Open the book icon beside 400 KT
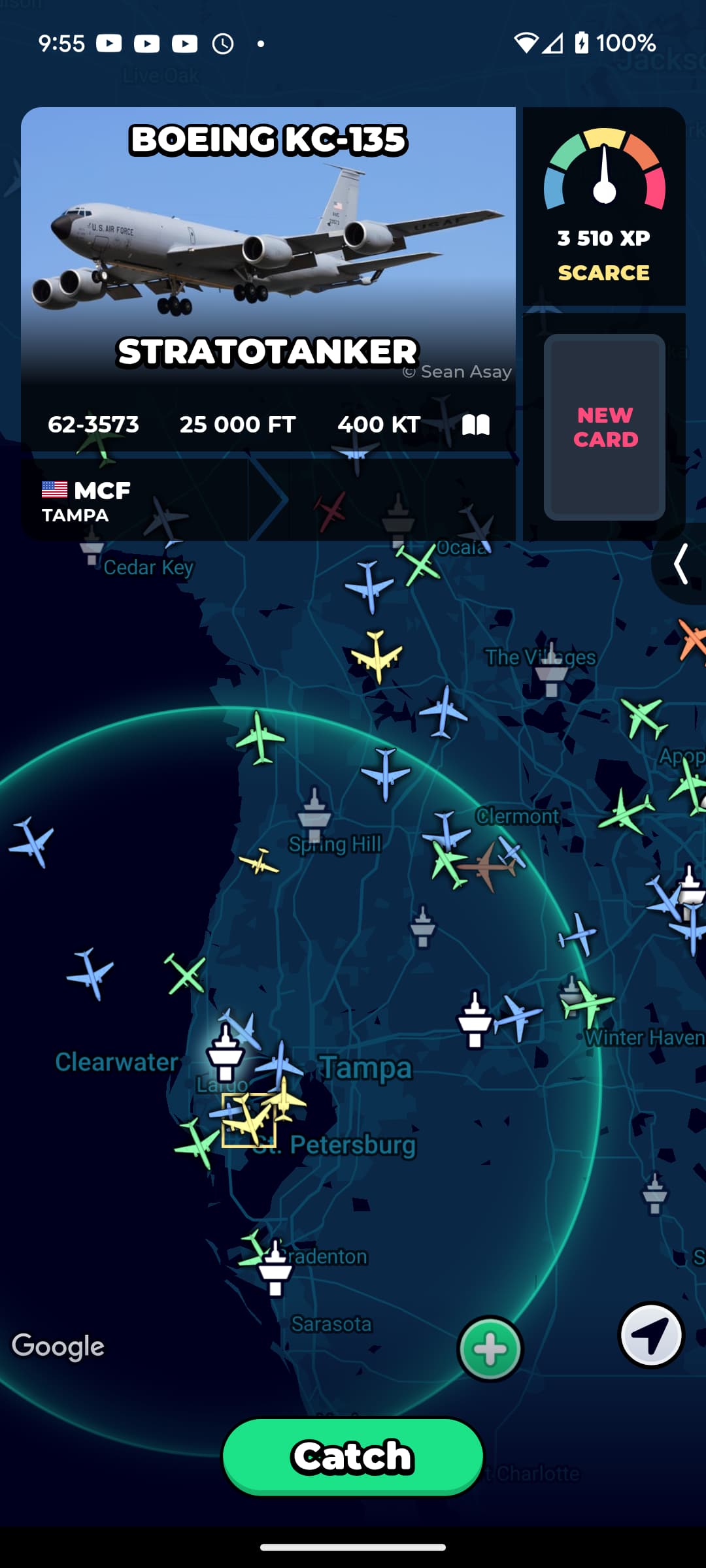This screenshot has height=1568, width=706. [475, 425]
